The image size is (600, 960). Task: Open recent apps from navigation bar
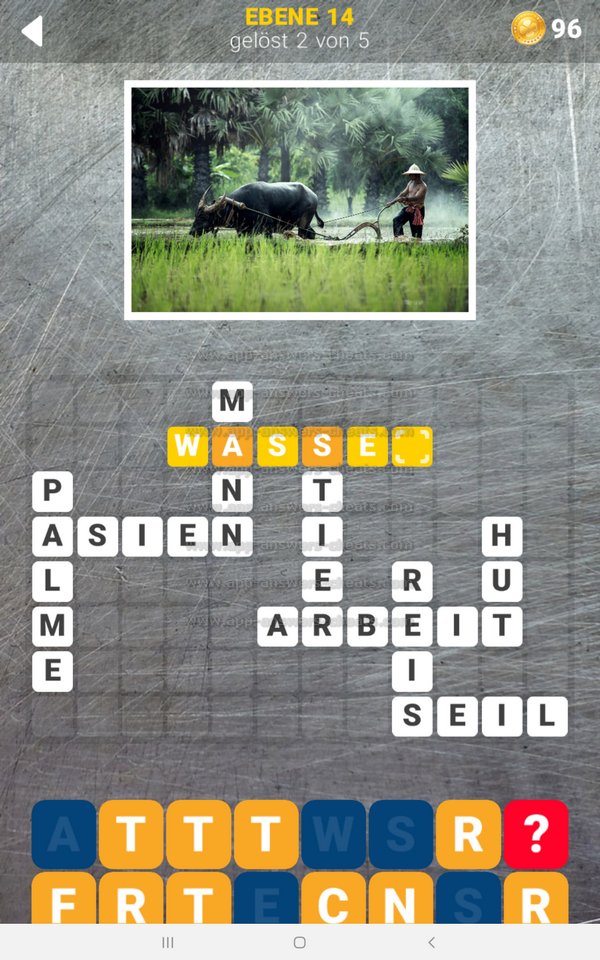coord(168,942)
